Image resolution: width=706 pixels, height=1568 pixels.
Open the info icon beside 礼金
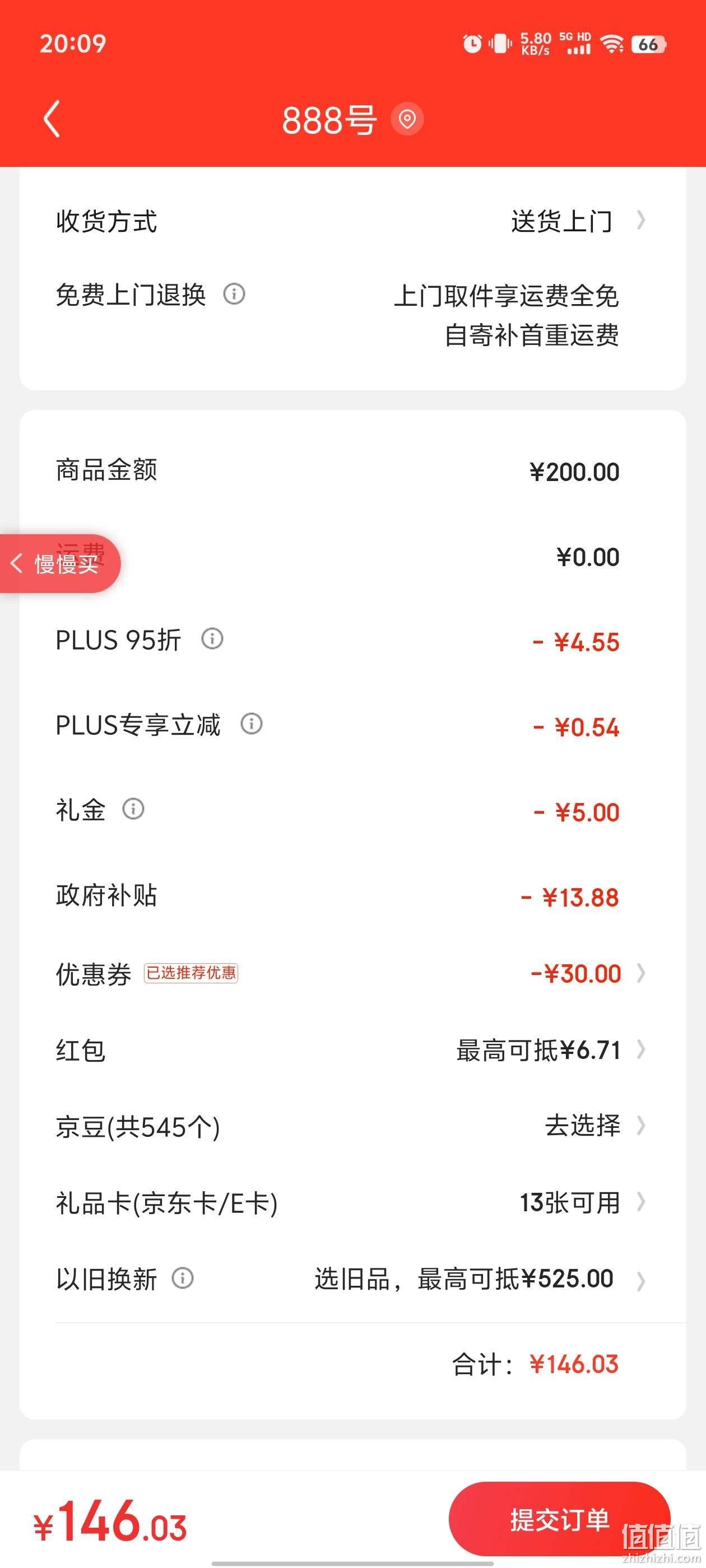coord(133,809)
